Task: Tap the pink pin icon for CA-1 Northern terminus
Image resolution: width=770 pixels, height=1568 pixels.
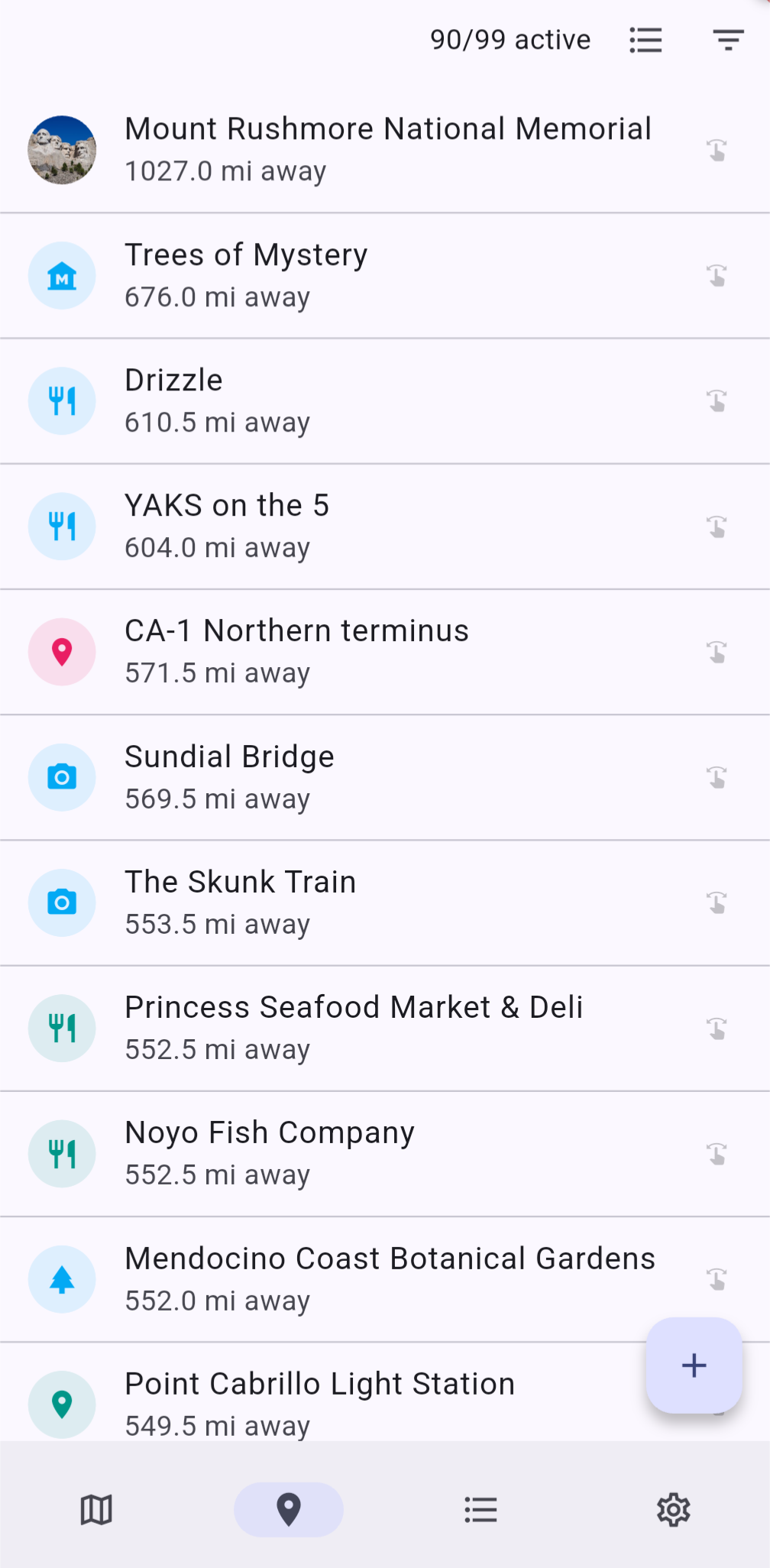Action: pos(62,651)
